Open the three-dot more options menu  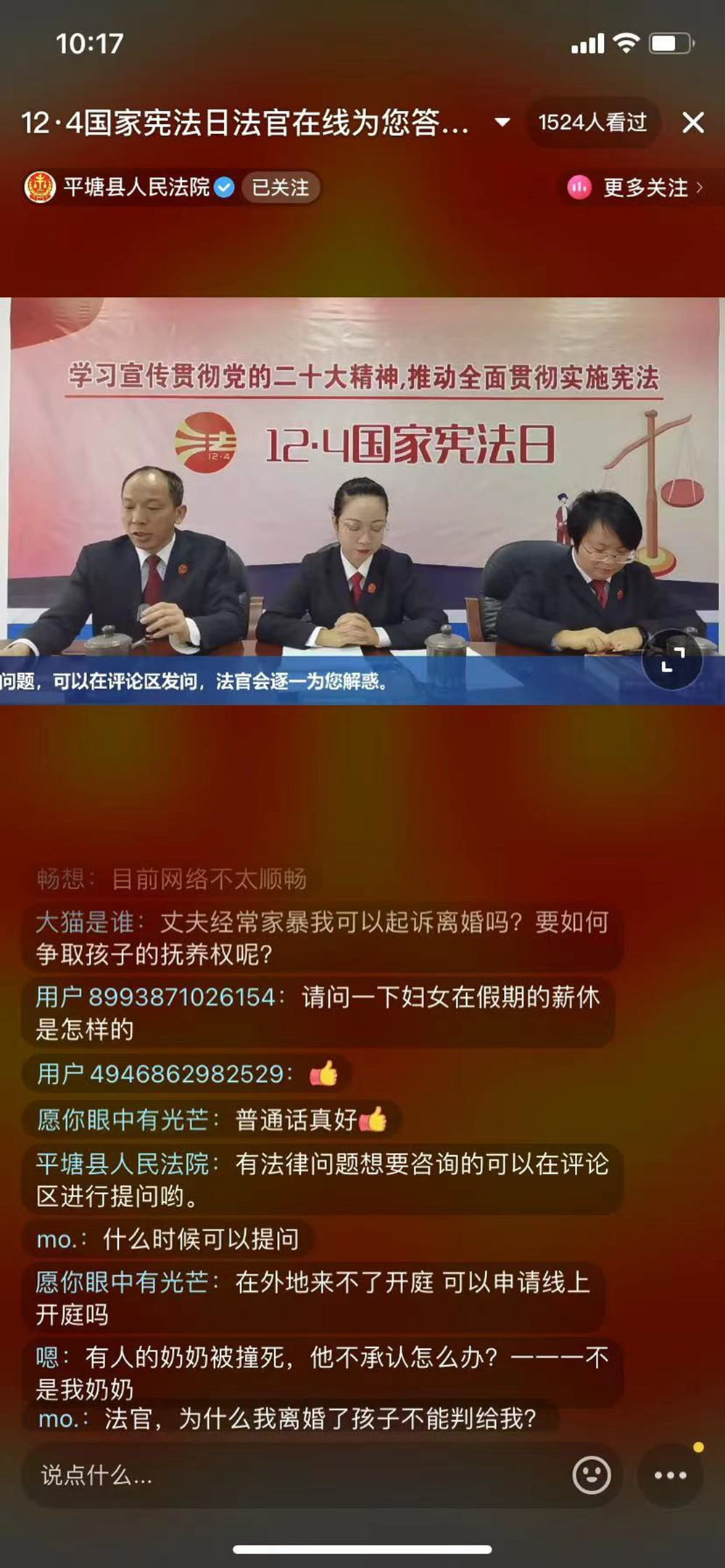[x=670, y=1475]
